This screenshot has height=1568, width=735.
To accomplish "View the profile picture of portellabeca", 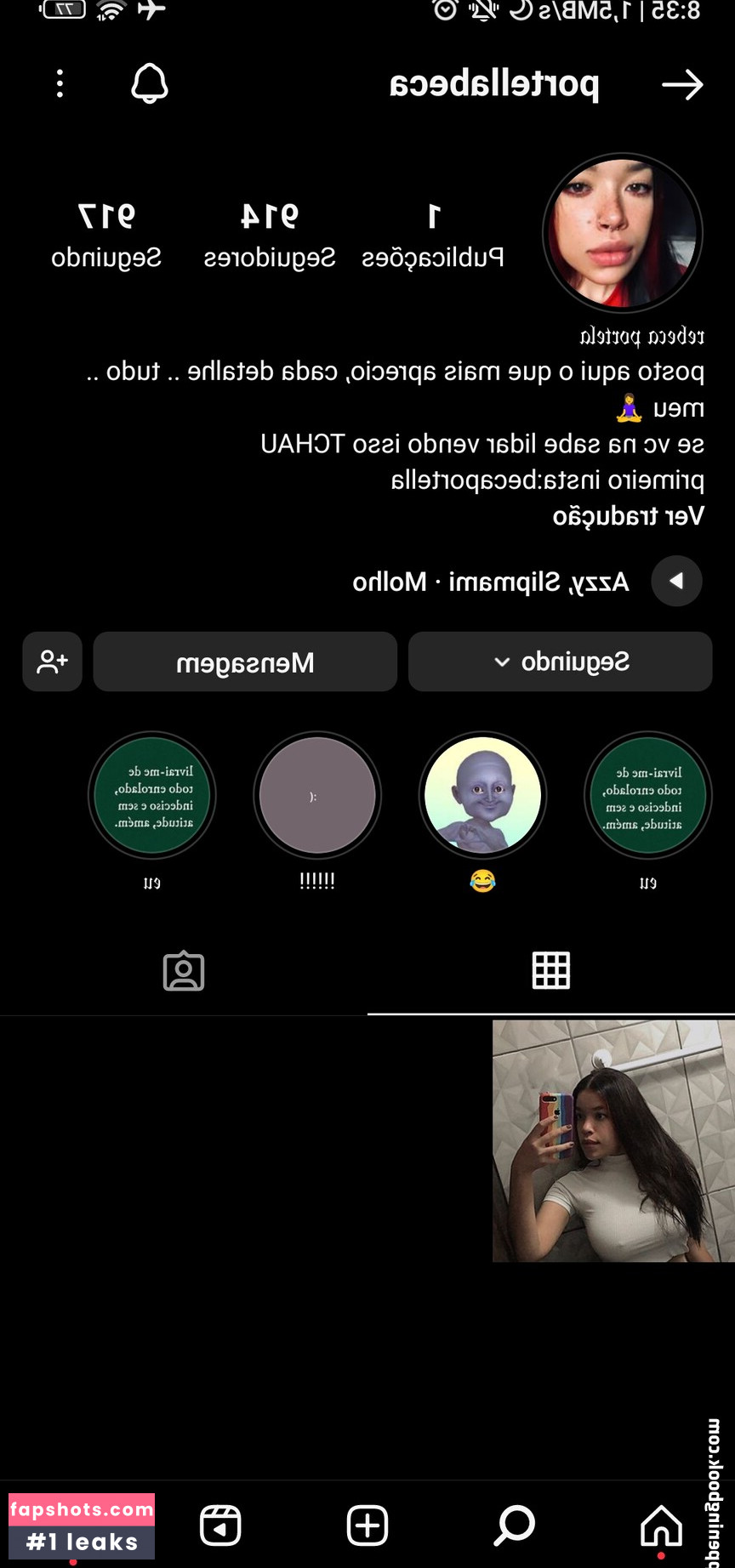I will click(623, 233).
